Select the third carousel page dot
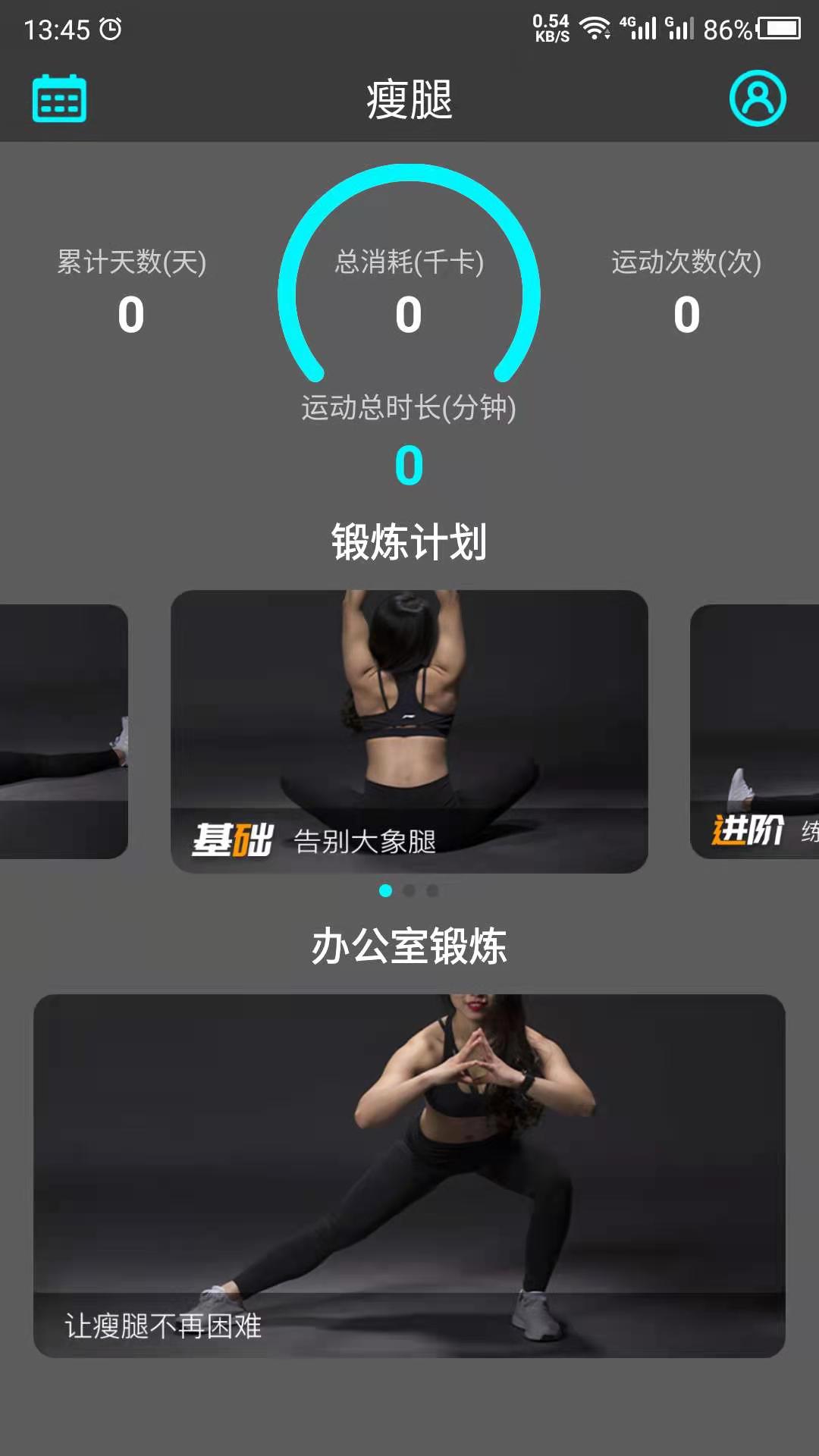Image resolution: width=819 pixels, height=1456 pixels. click(x=434, y=892)
